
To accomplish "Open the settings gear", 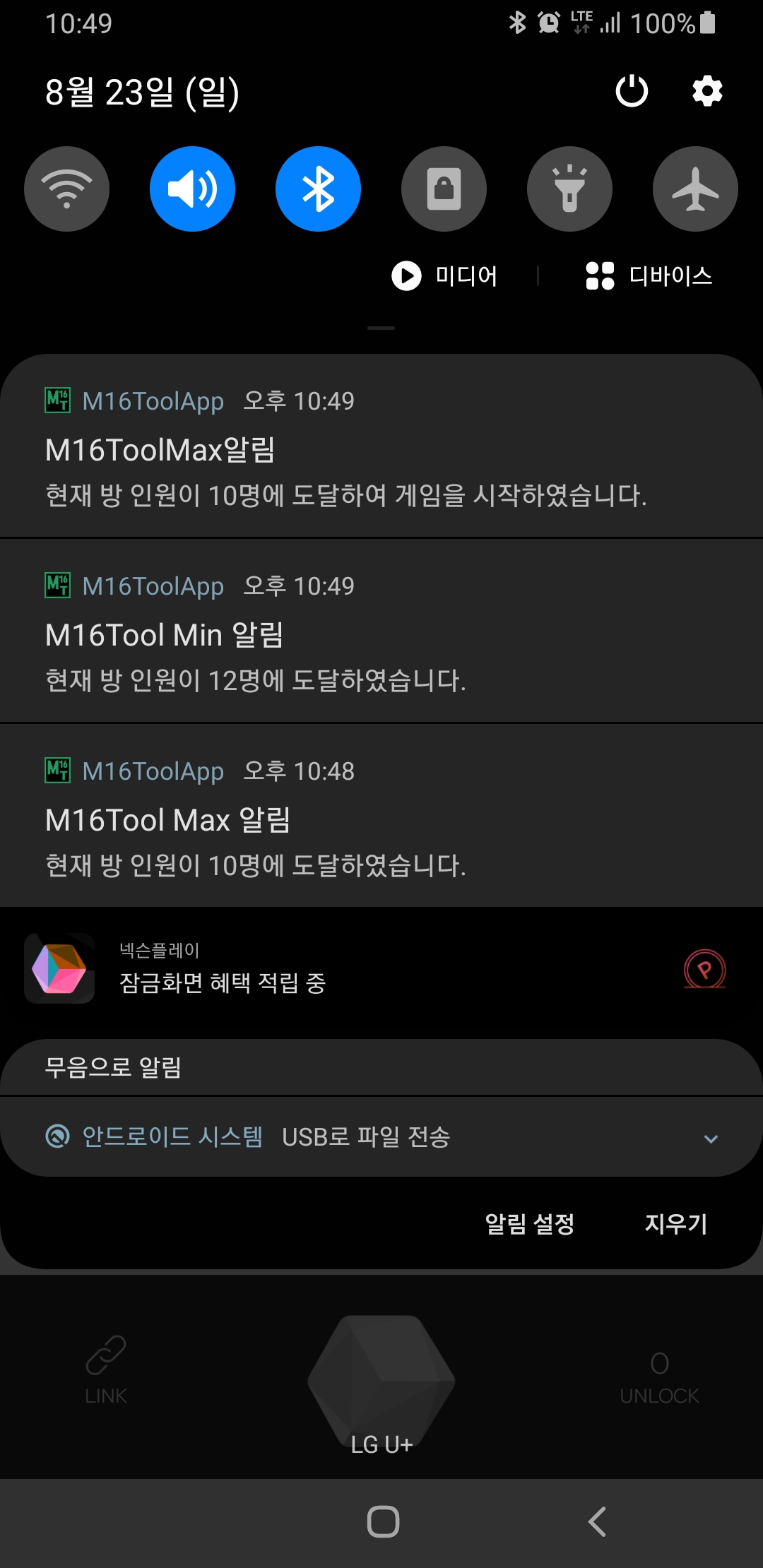I will tap(707, 91).
